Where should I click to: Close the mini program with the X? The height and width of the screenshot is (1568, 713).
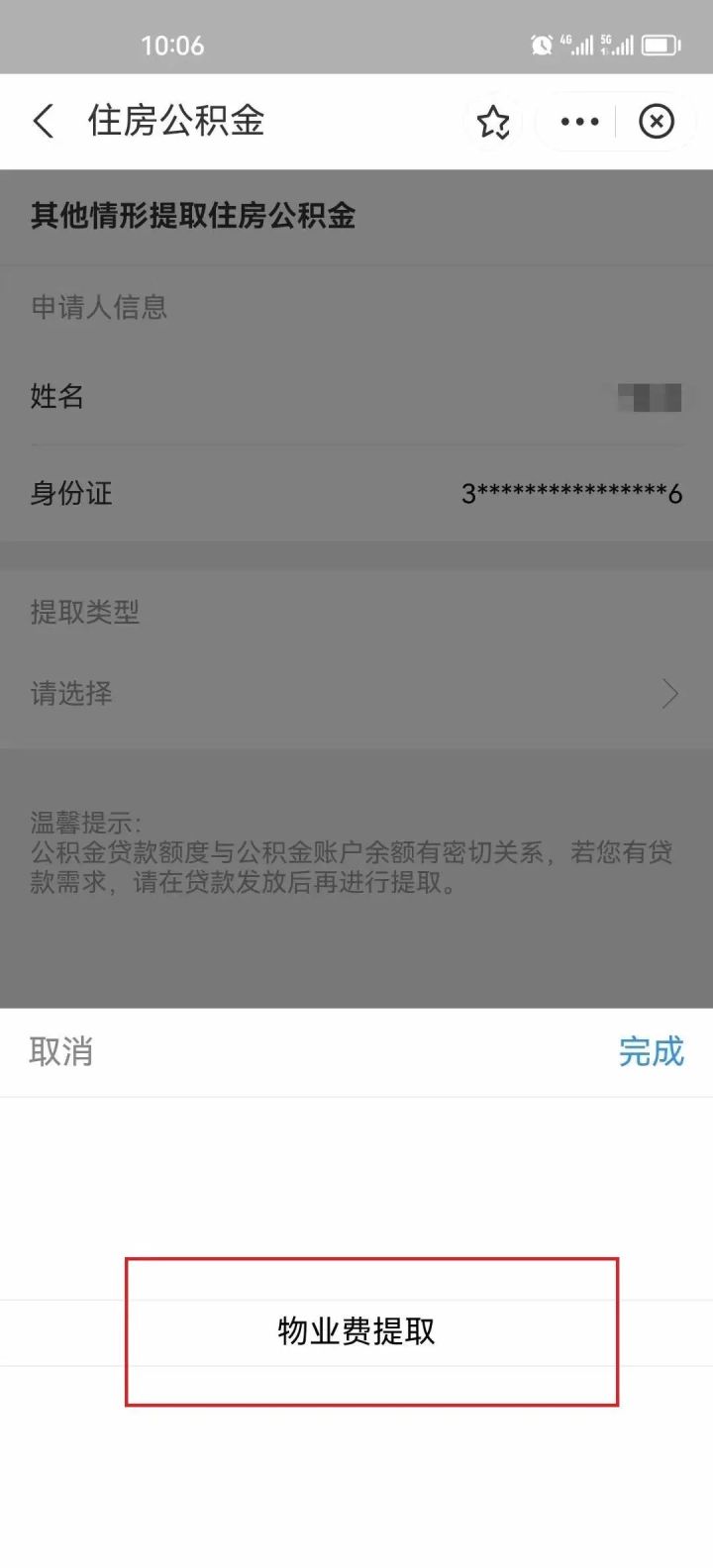pos(656,122)
